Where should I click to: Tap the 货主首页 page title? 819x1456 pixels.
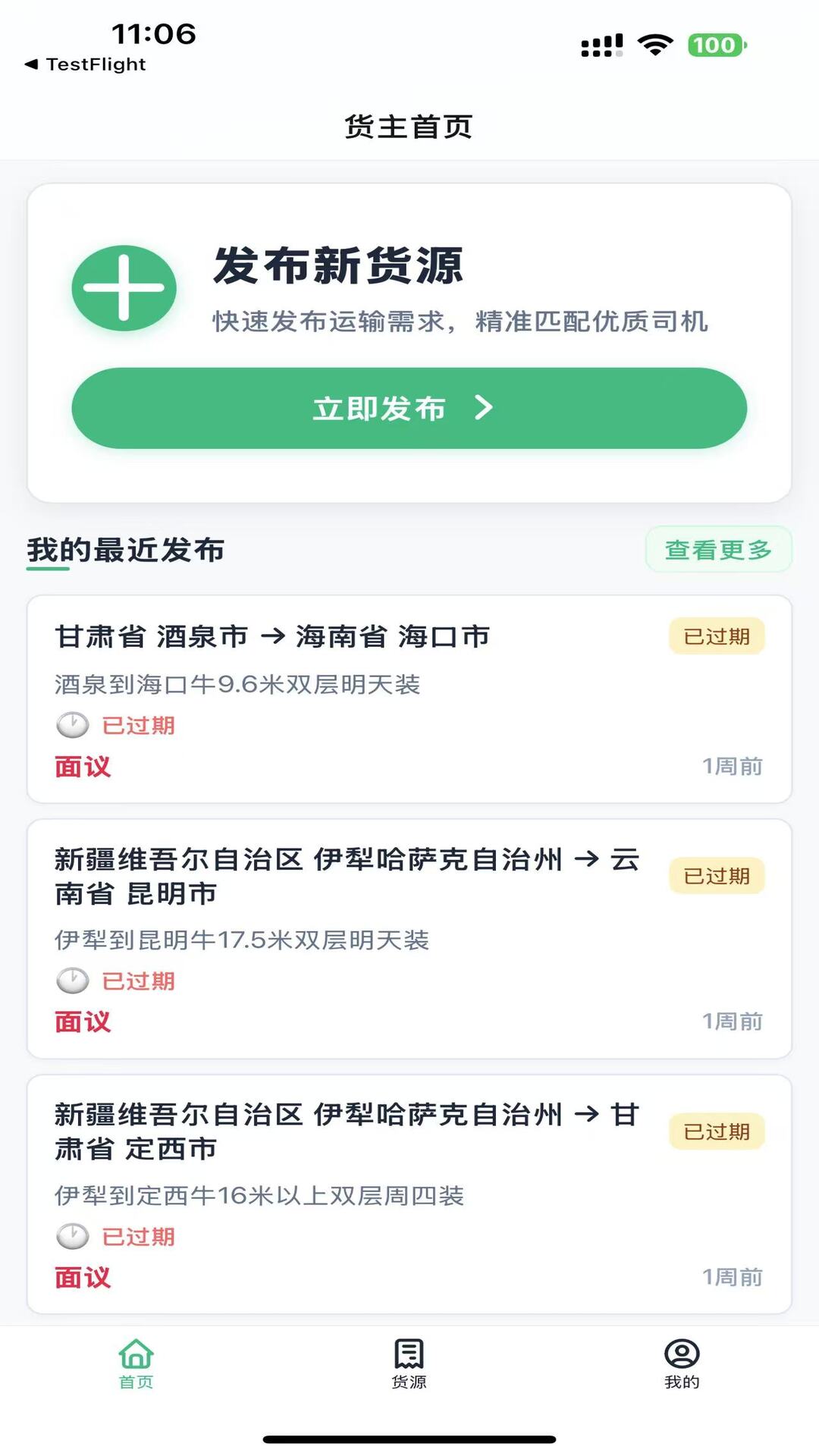(409, 127)
